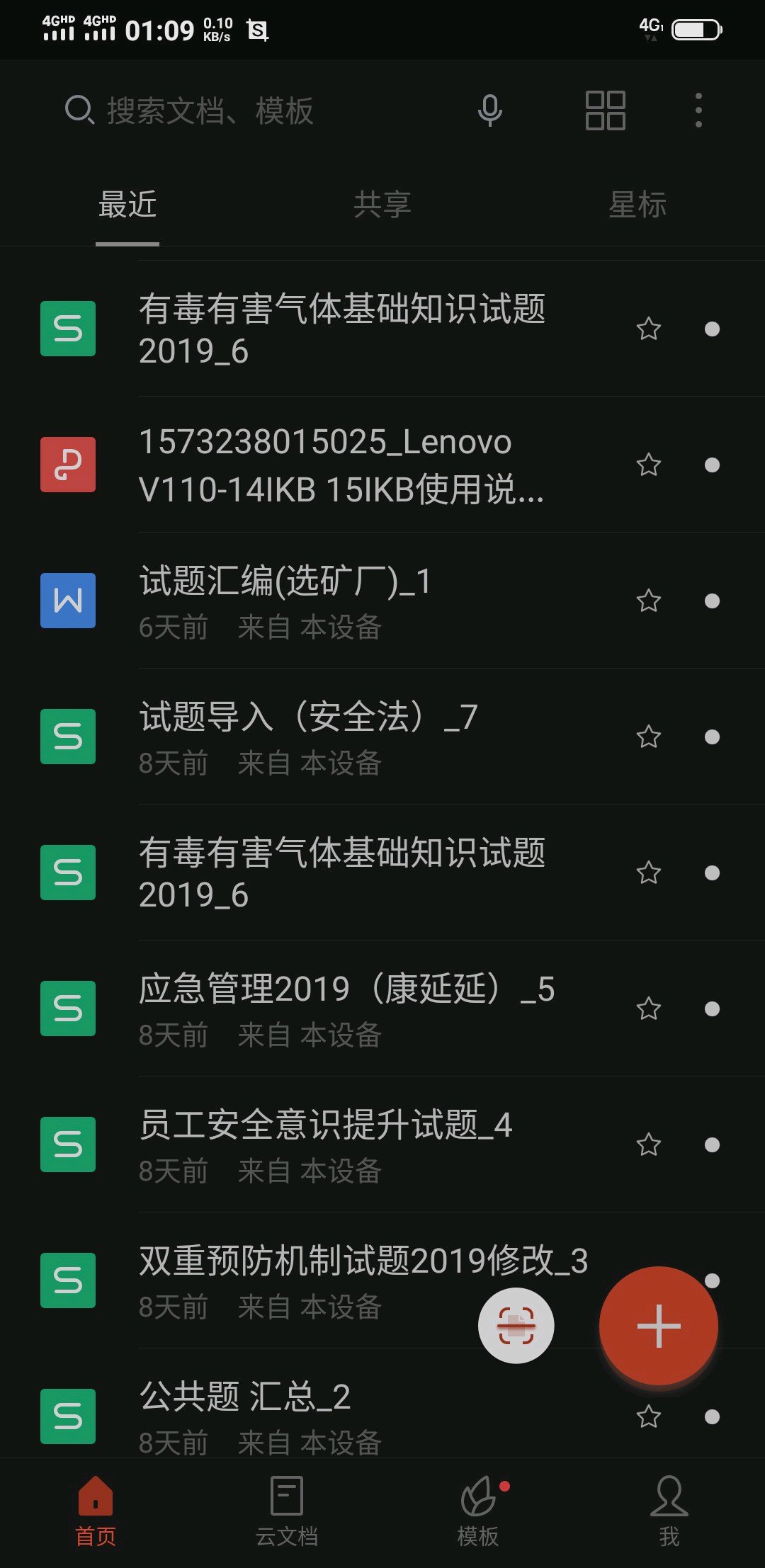Screen dimensions: 765x1568
Task: Open the three-dot overflow menu
Action: (698, 111)
